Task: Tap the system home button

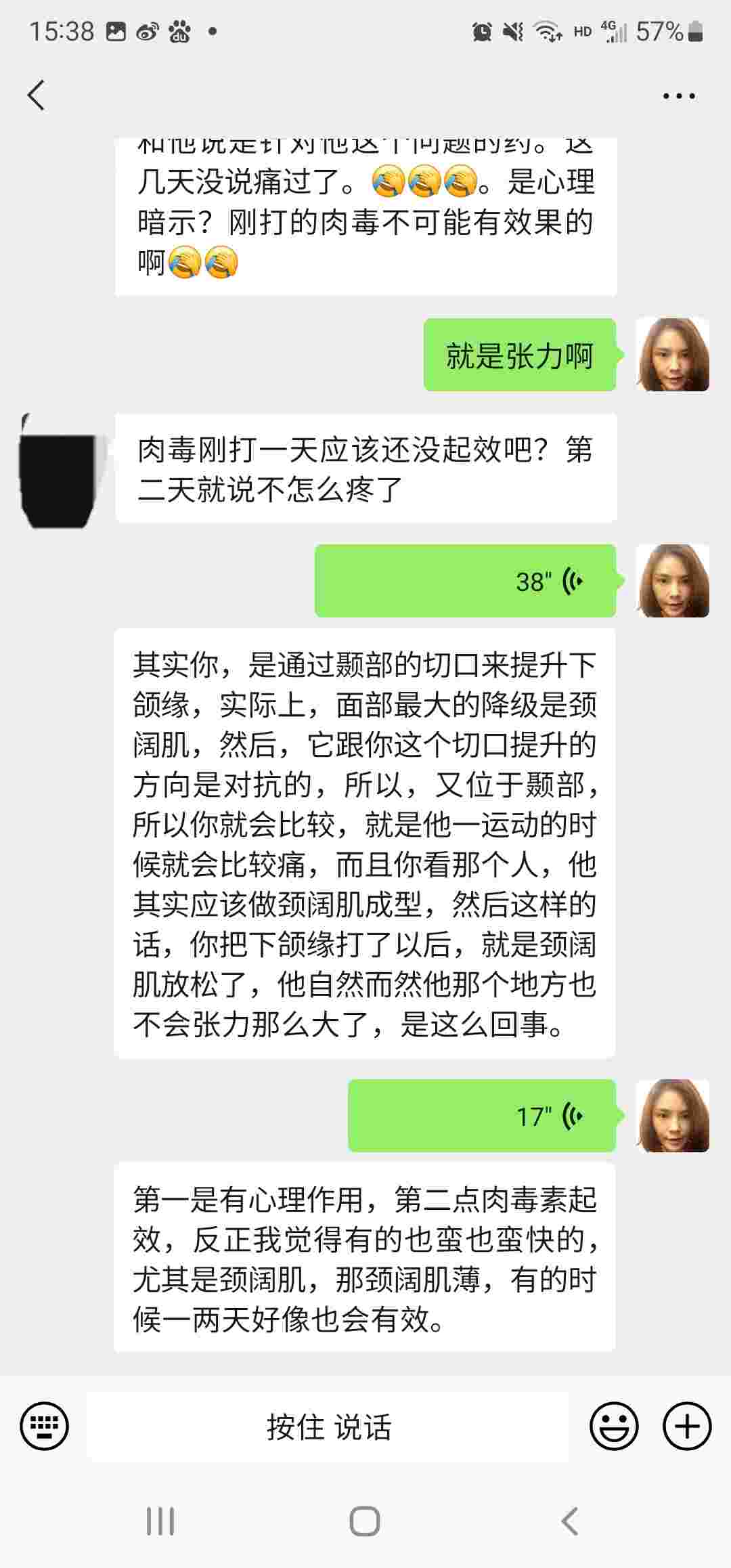Action: 365,1521
